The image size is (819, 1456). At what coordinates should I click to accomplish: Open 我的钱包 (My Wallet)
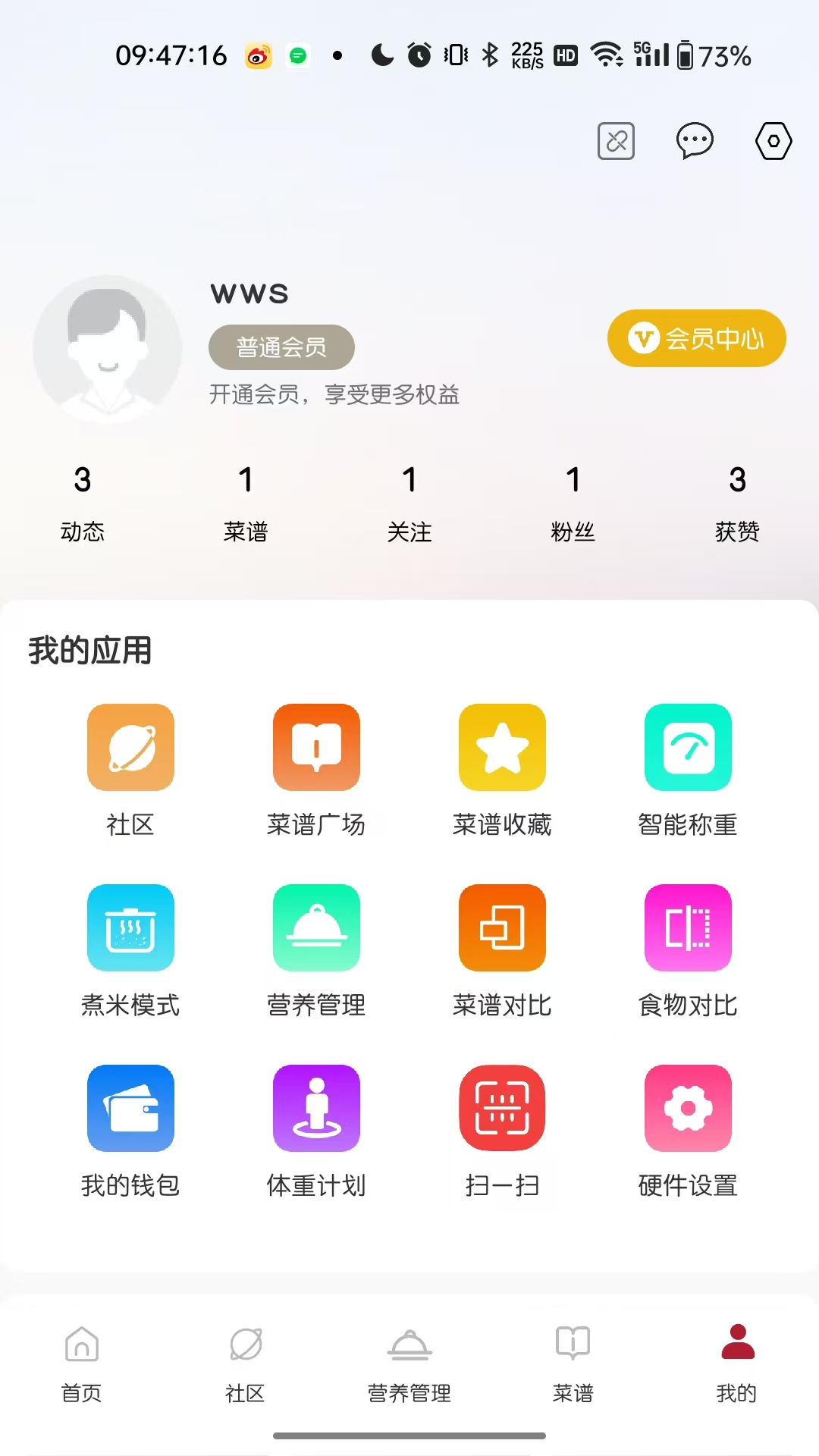(x=130, y=1107)
